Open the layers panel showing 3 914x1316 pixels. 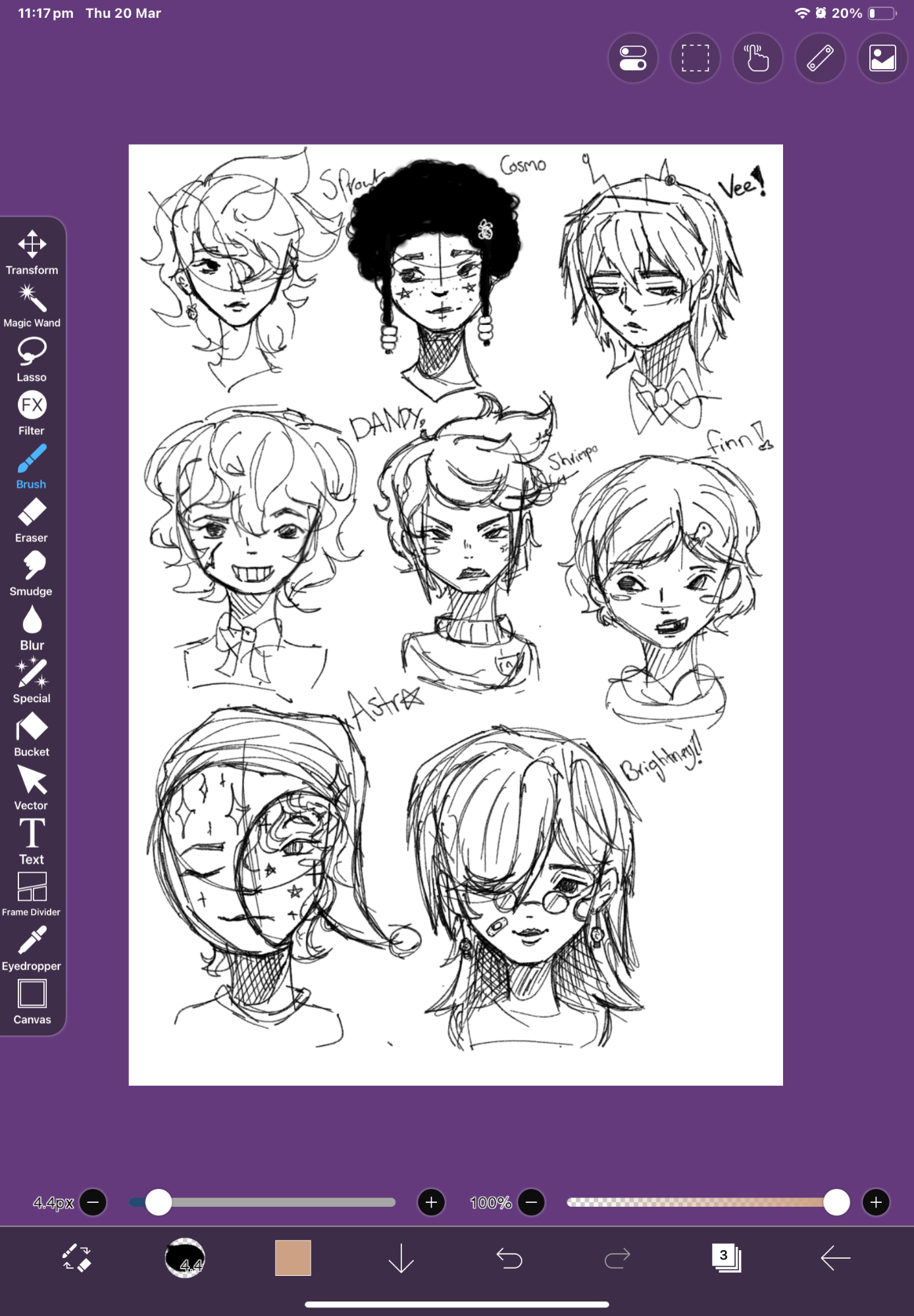click(x=726, y=1258)
